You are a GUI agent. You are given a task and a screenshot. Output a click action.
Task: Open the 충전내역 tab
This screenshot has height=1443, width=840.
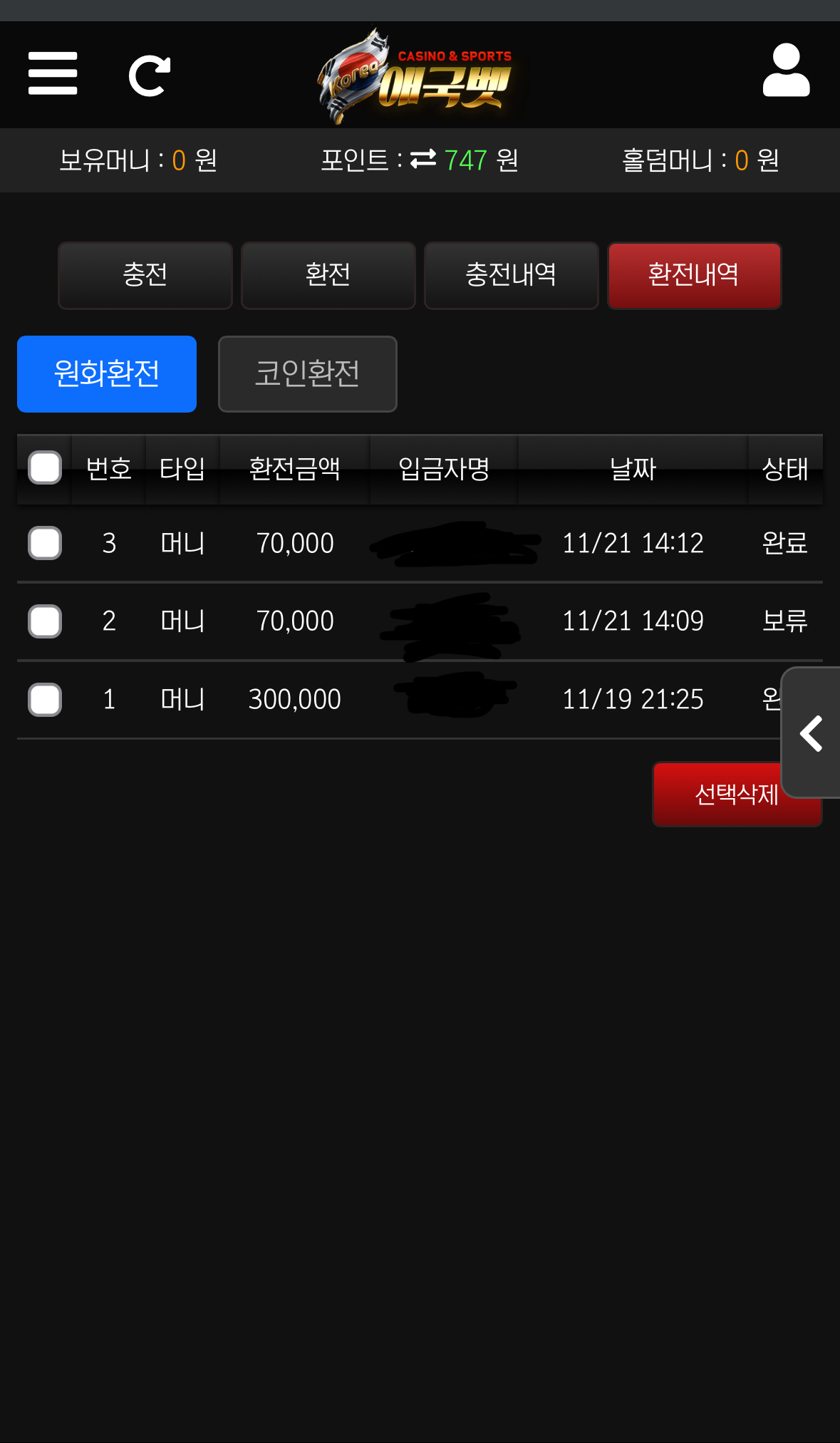511,275
